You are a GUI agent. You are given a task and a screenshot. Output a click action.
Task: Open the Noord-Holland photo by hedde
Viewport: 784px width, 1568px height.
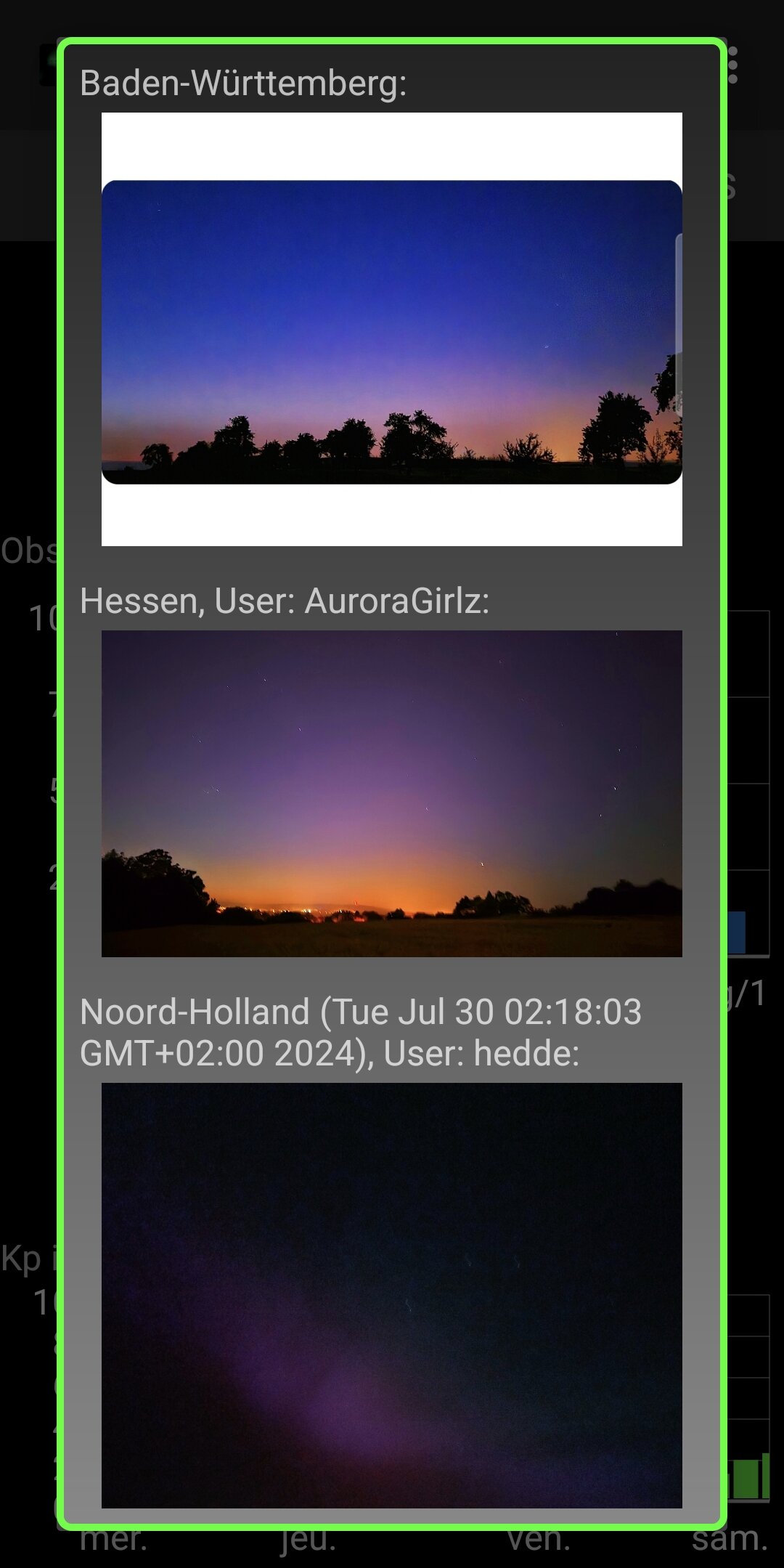pyautogui.click(x=391, y=1294)
